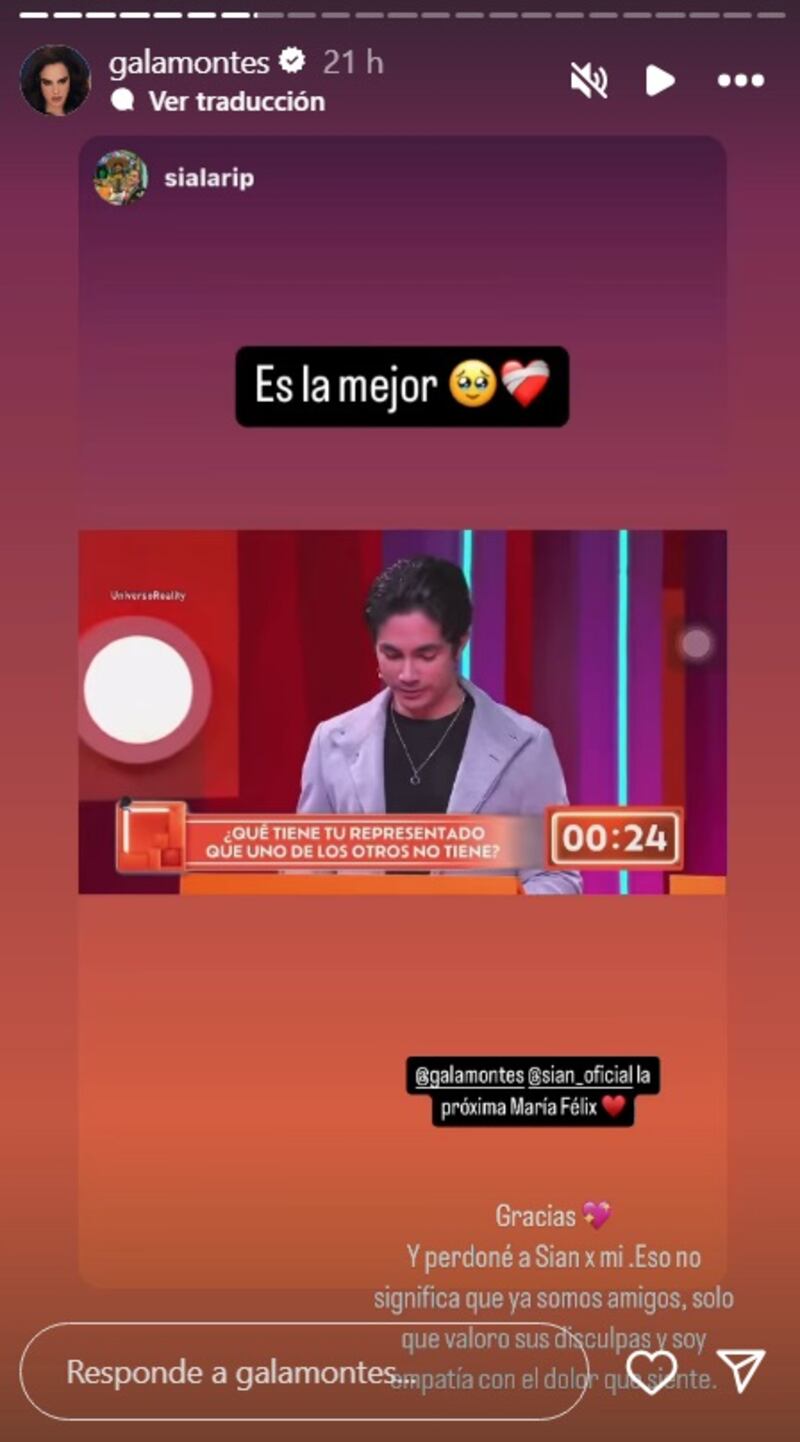Viewport: 800px width, 1442px height.
Task: Tap the galamontes username
Action: (x=189, y=63)
